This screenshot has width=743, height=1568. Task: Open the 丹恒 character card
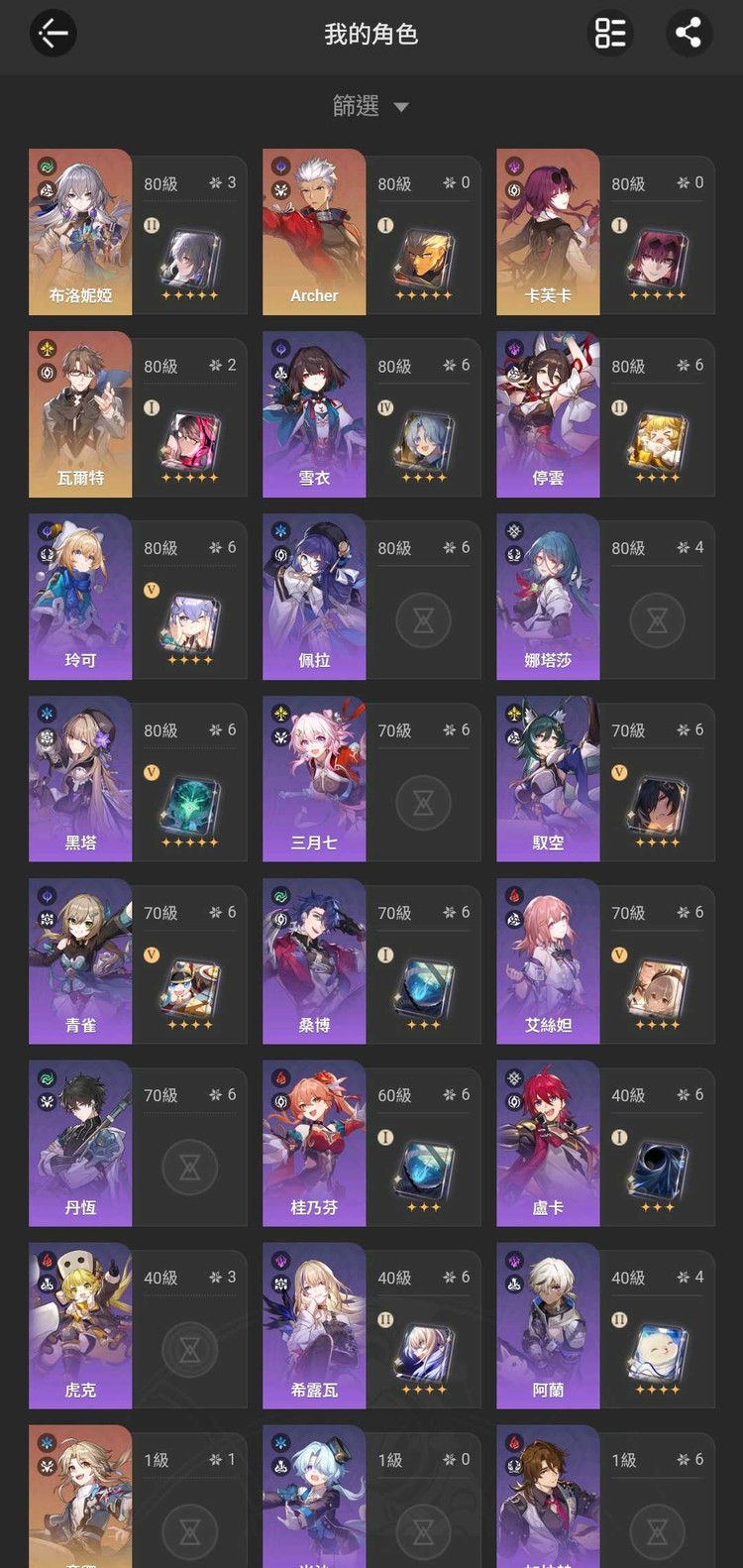81,1144
